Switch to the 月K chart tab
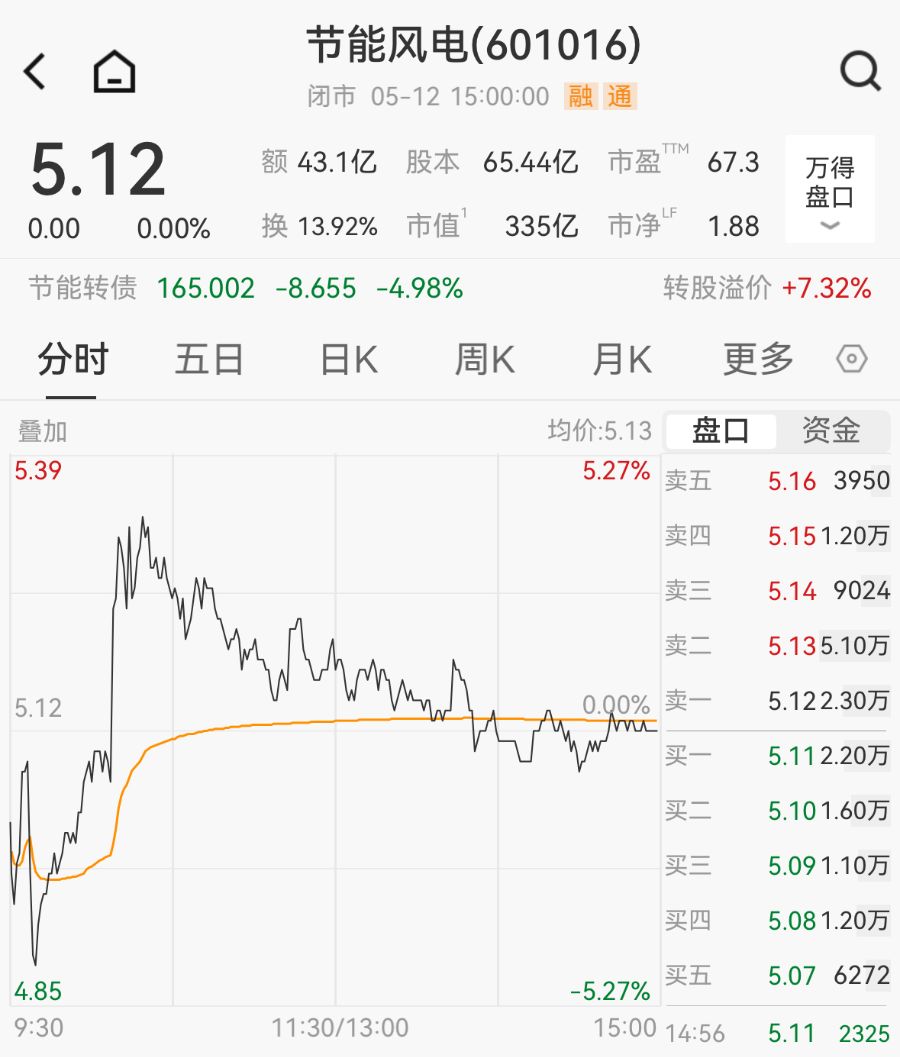900x1057 pixels. (x=622, y=359)
